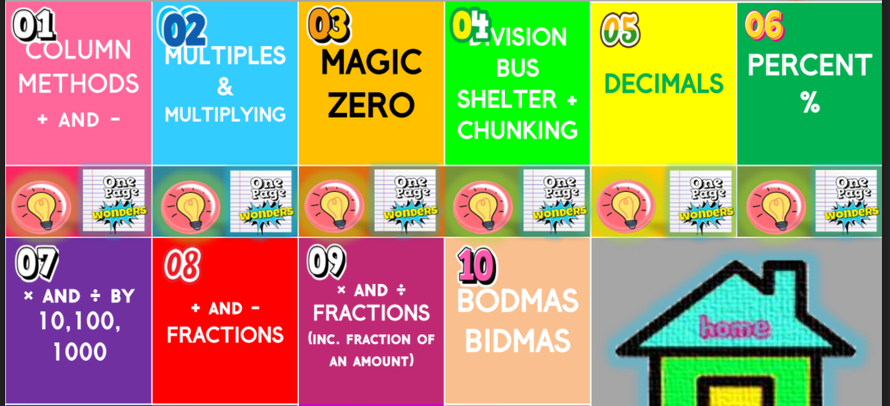Open the 02 Multiples & Multiplying tile
The image size is (890, 406).
[225, 84]
